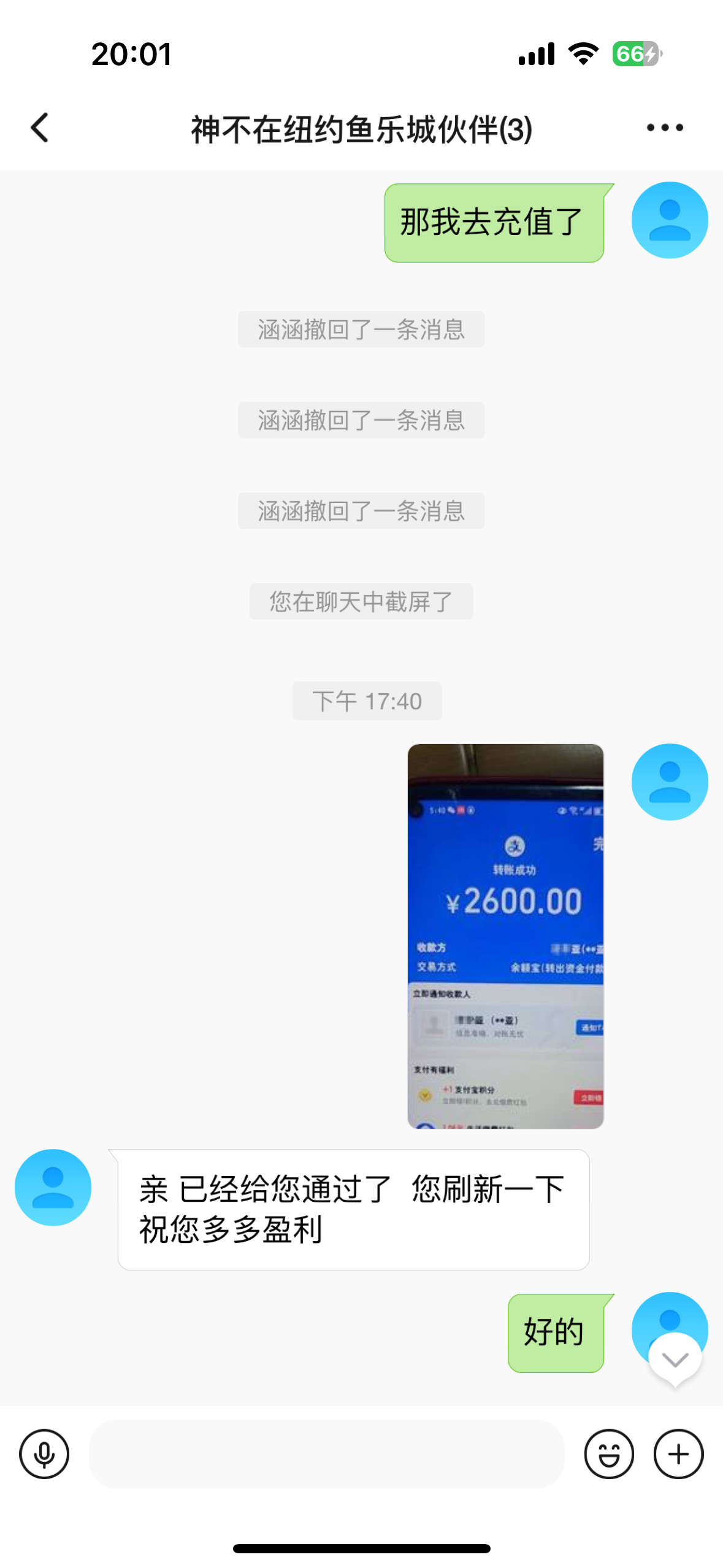Go back from the group chat
Screen dimensions: 723x1568
[40, 128]
